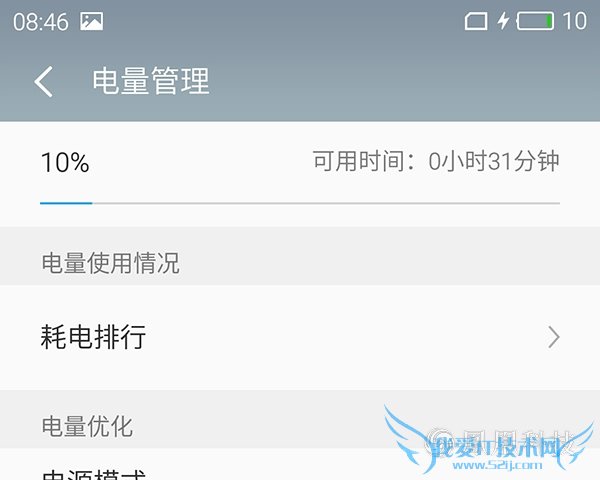600x480 pixels.
Task: Go back from 电量管理 screen
Action: (44, 82)
